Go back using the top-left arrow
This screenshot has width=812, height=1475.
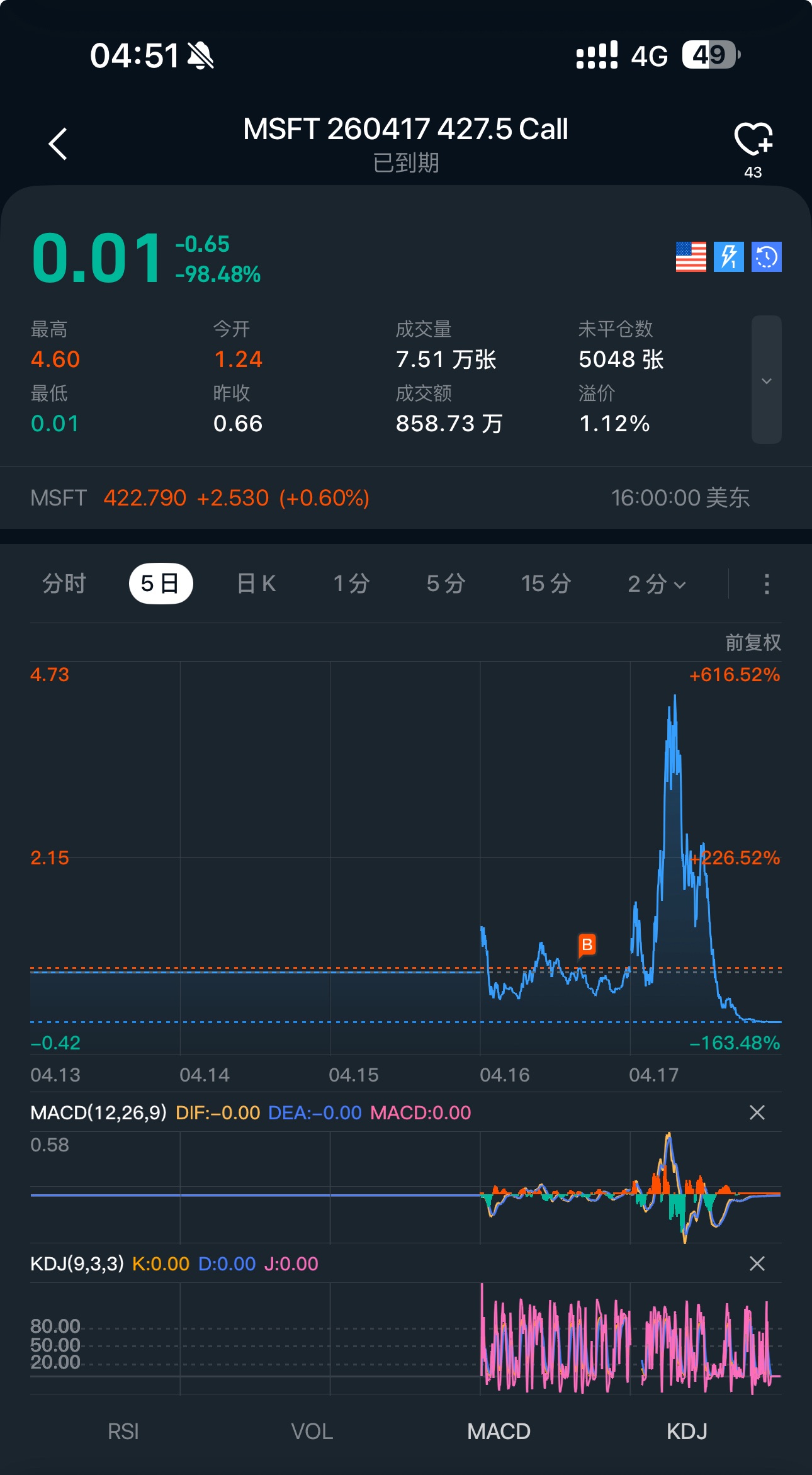58,144
